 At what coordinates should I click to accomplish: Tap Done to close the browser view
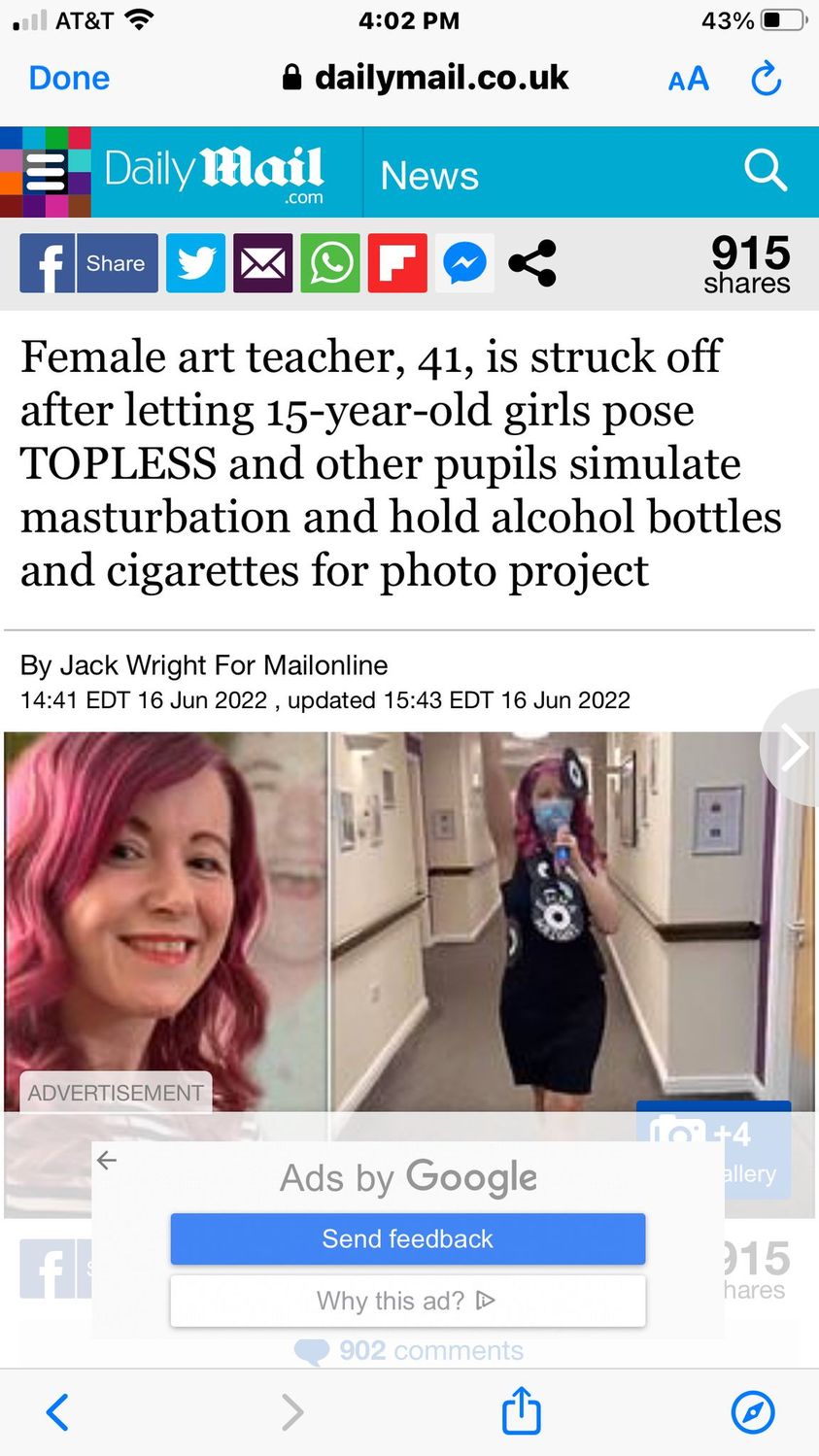point(69,78)
